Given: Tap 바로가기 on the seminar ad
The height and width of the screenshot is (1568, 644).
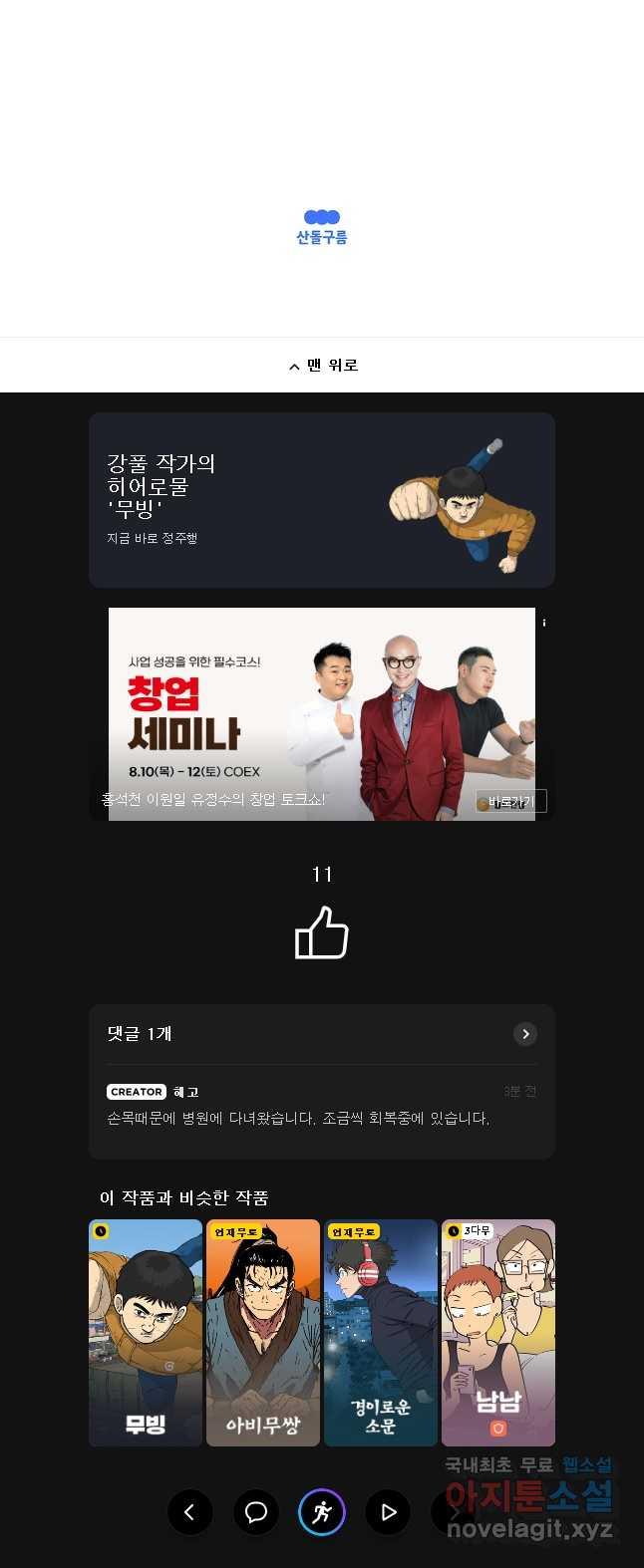Looking at the screenshot, I should tap(510, 802).
